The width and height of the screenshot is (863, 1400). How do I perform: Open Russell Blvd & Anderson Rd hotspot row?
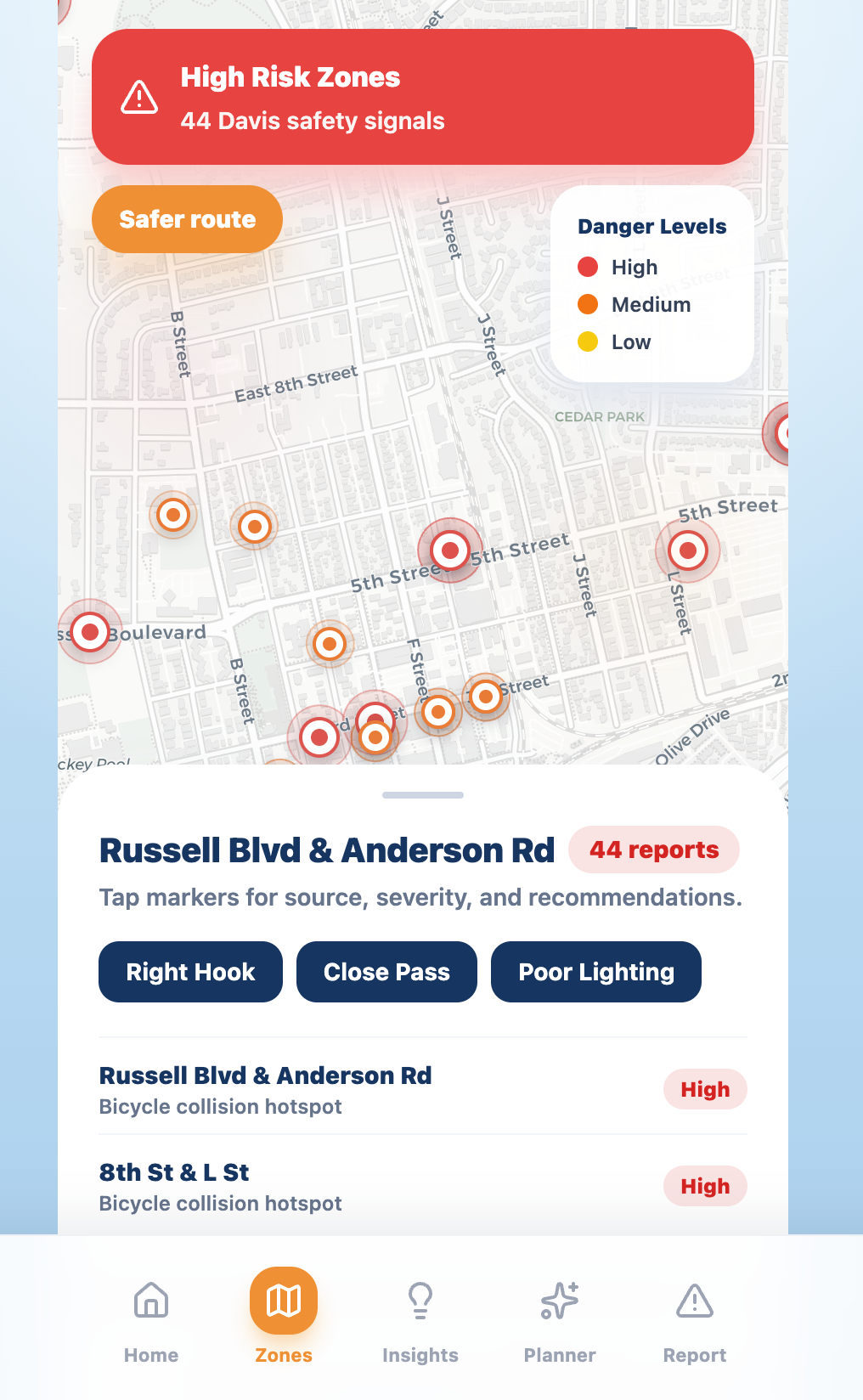coord(423,1089)
